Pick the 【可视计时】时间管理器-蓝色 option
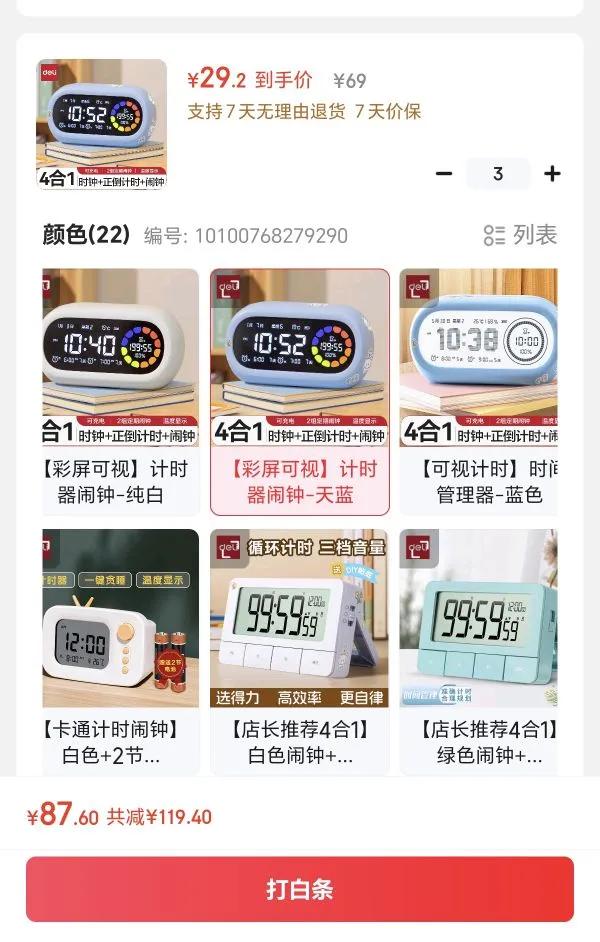This screenshot has width=600, height=942. 480,390
